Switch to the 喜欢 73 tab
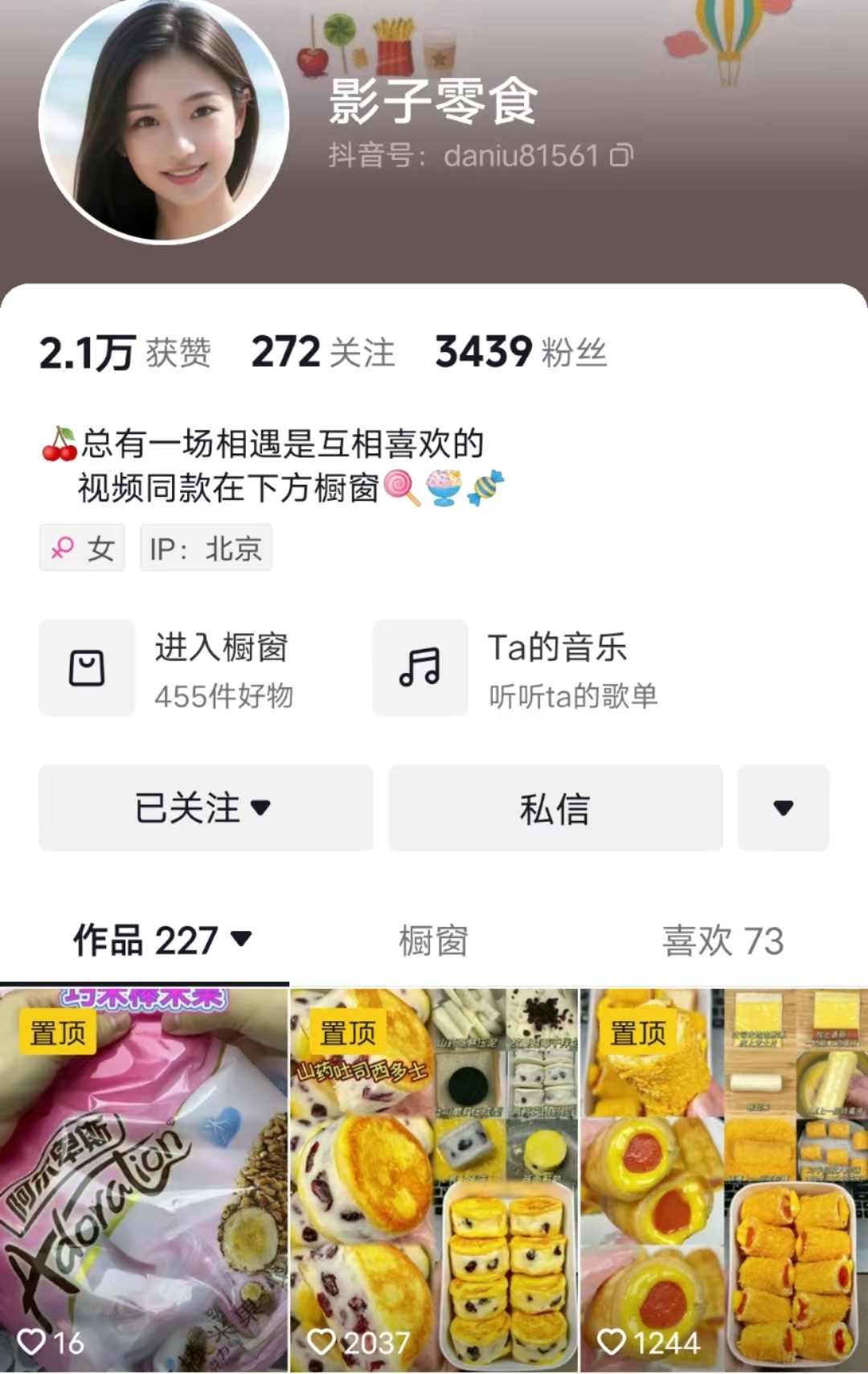 (x=722, y=940)
